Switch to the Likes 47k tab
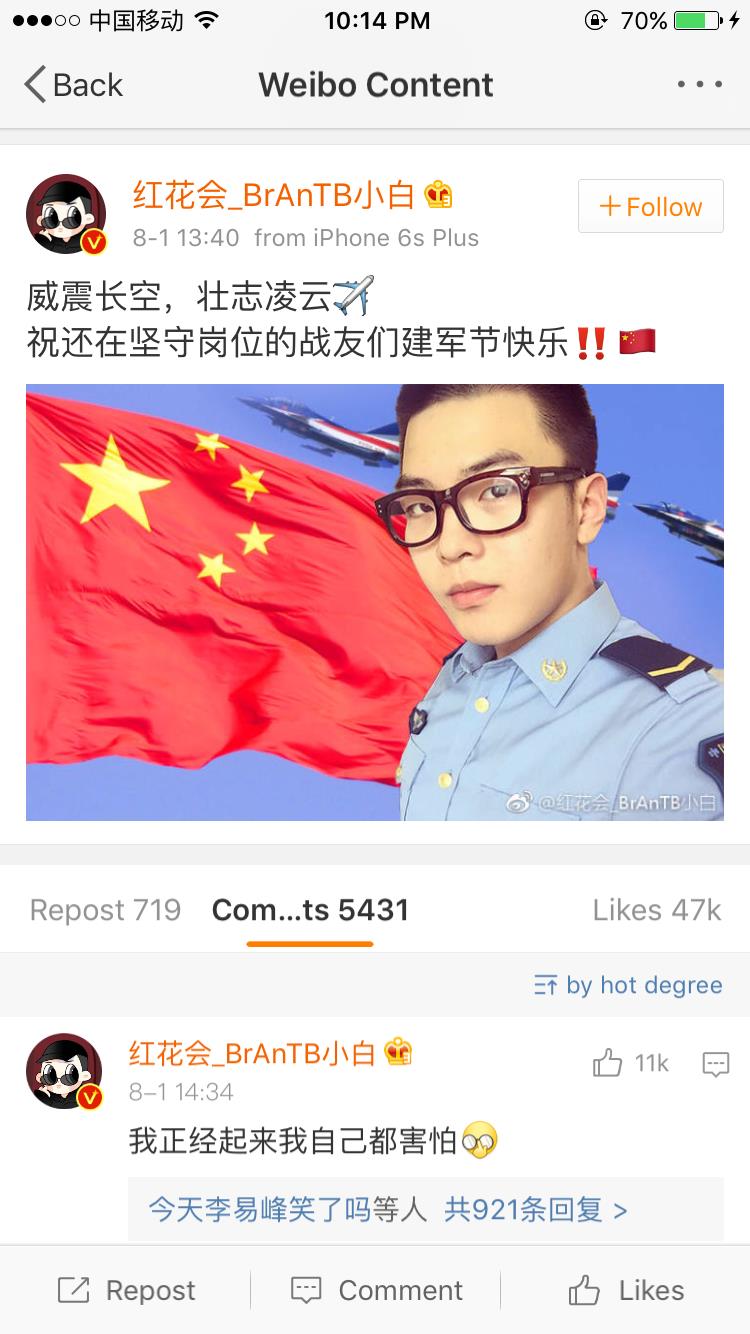This screenshot has height=1334, width=750. [x=656, y=910]
